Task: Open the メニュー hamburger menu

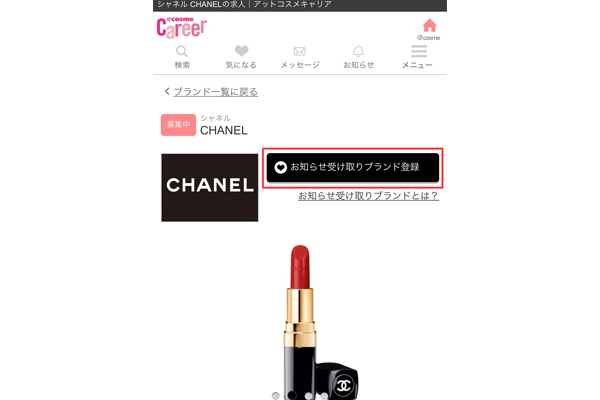Action: click(x=417, y=57)
